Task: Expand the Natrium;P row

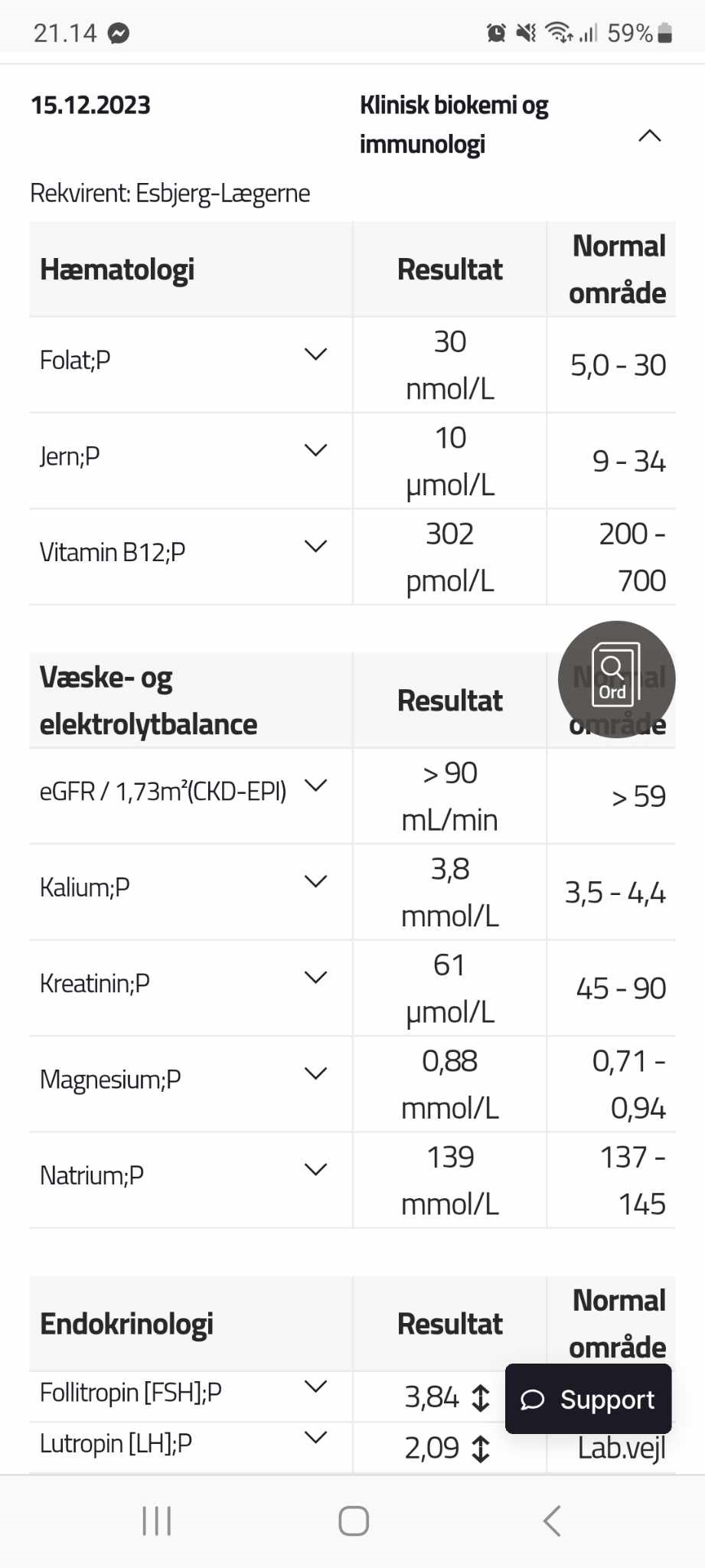Action: point(315,1170)
